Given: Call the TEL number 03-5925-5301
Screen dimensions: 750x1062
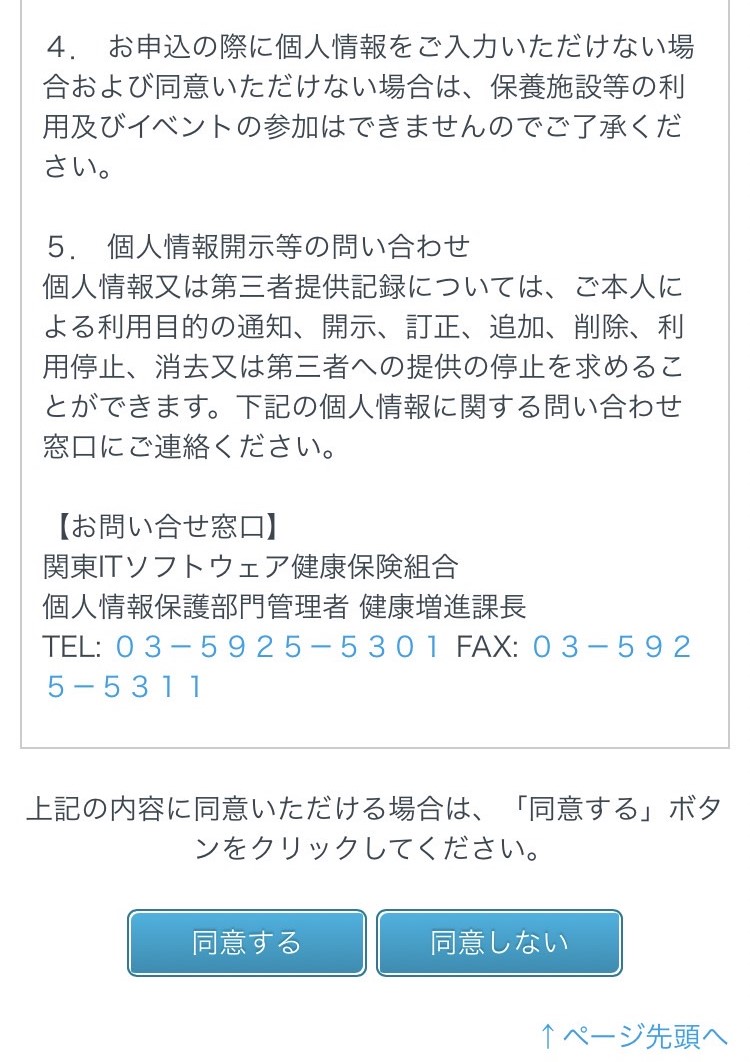Looking at the screenshot, I should click(x=277, y=647).
